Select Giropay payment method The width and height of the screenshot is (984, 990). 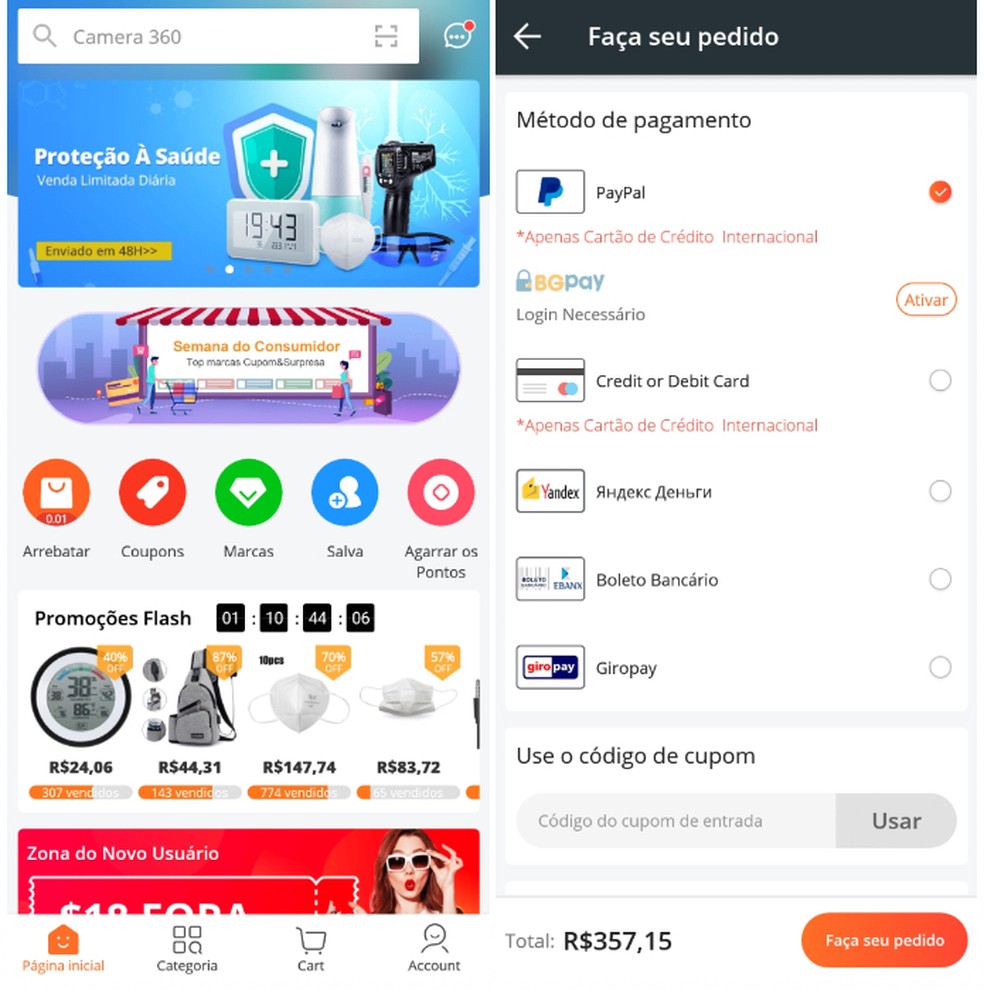(939, 667)
